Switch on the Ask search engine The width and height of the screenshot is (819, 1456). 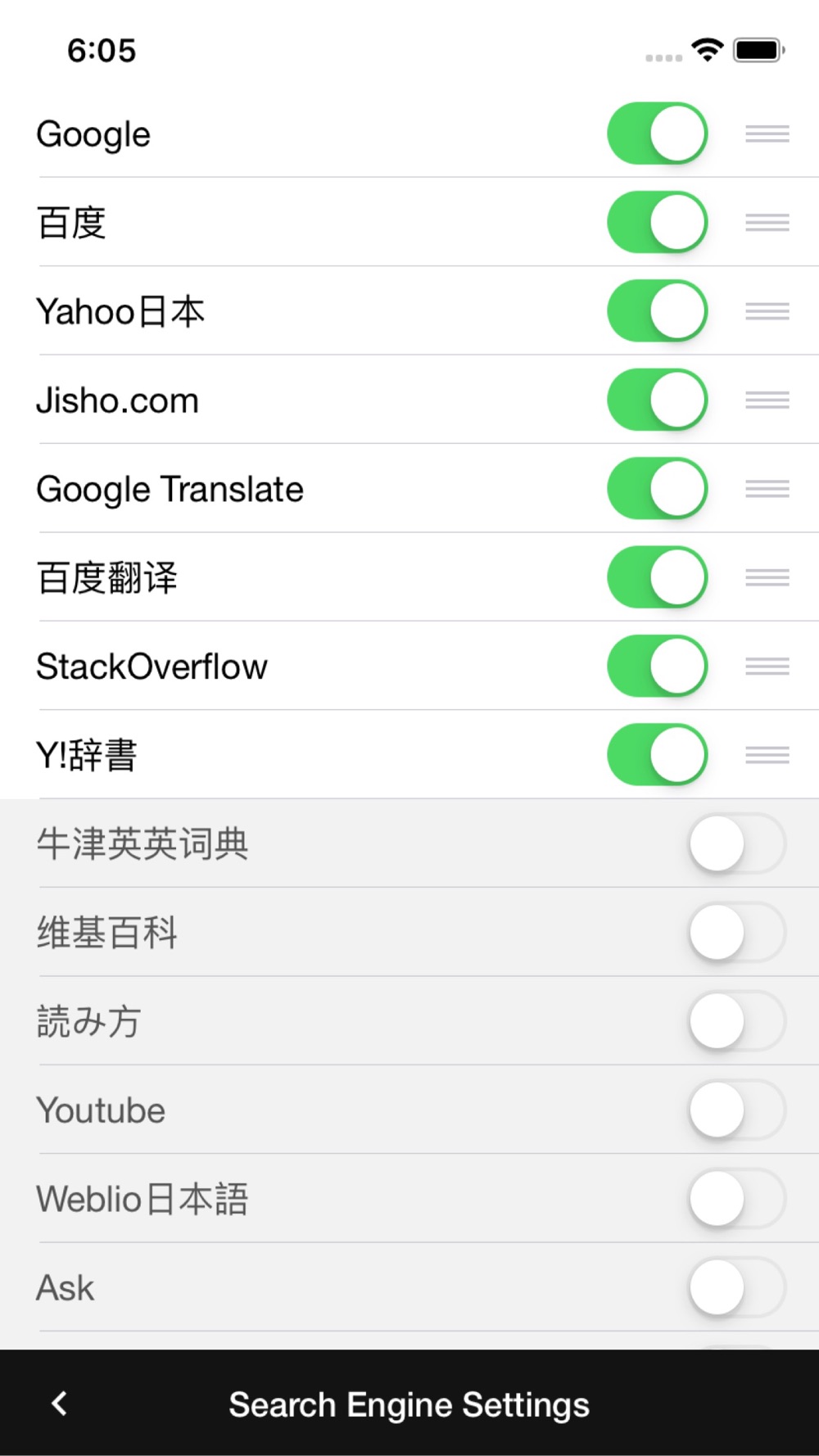(736, 1287)
